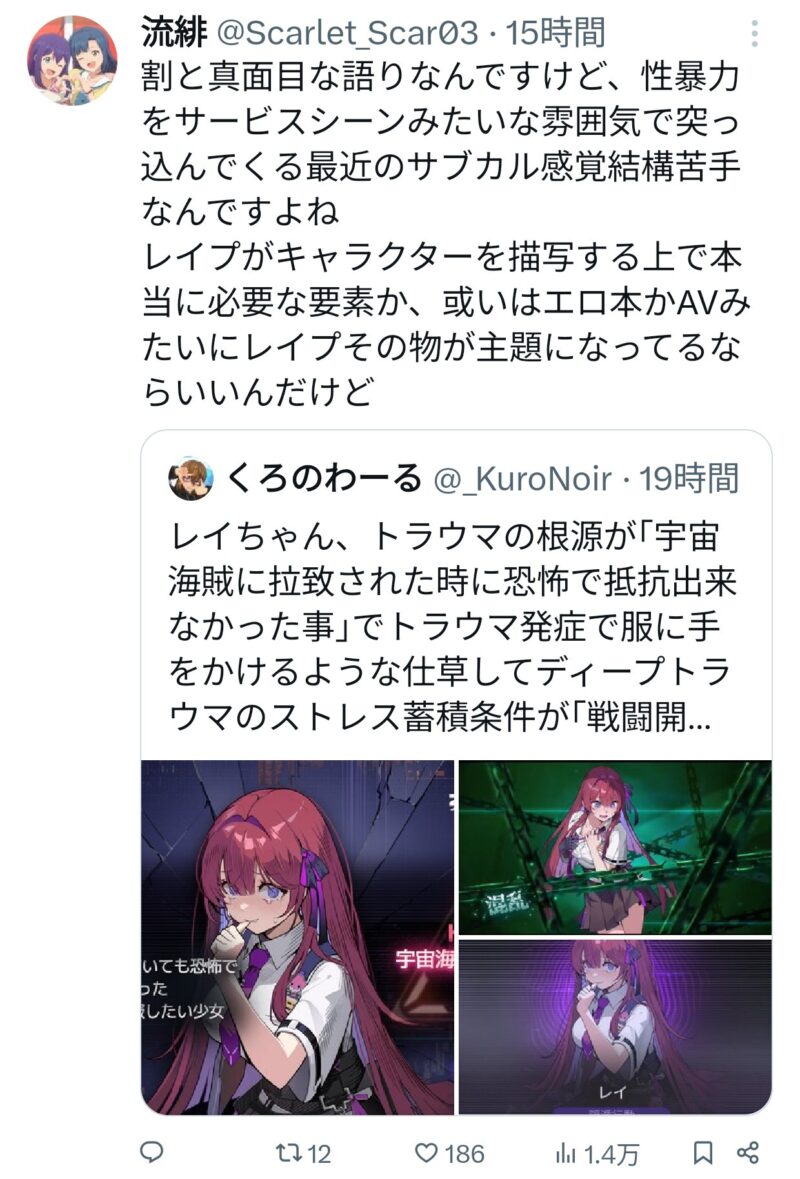800x1179 pixels.
Task: Share 流緋's post
Action: [x=748, y=1153]
